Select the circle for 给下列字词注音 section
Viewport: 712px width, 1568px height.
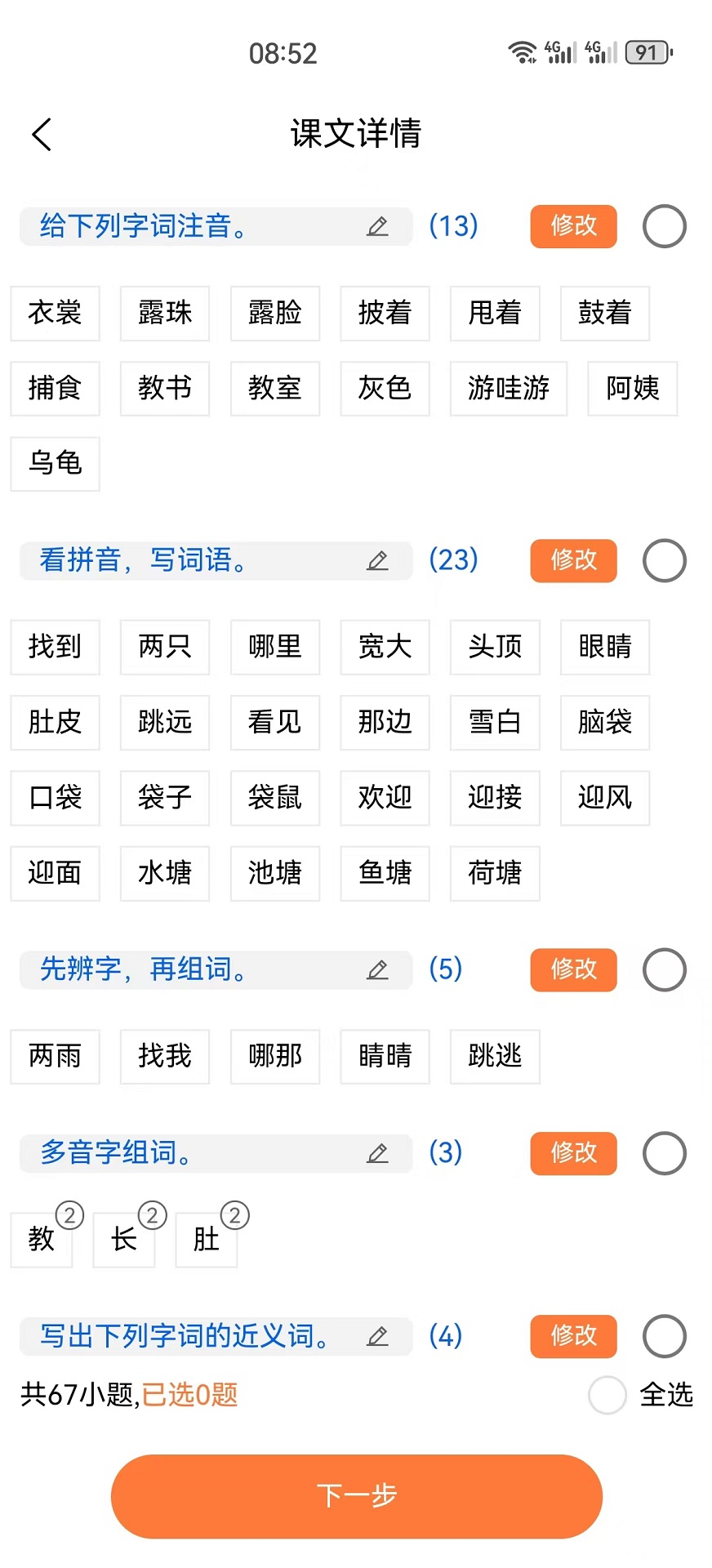click(x=664, y=226)
